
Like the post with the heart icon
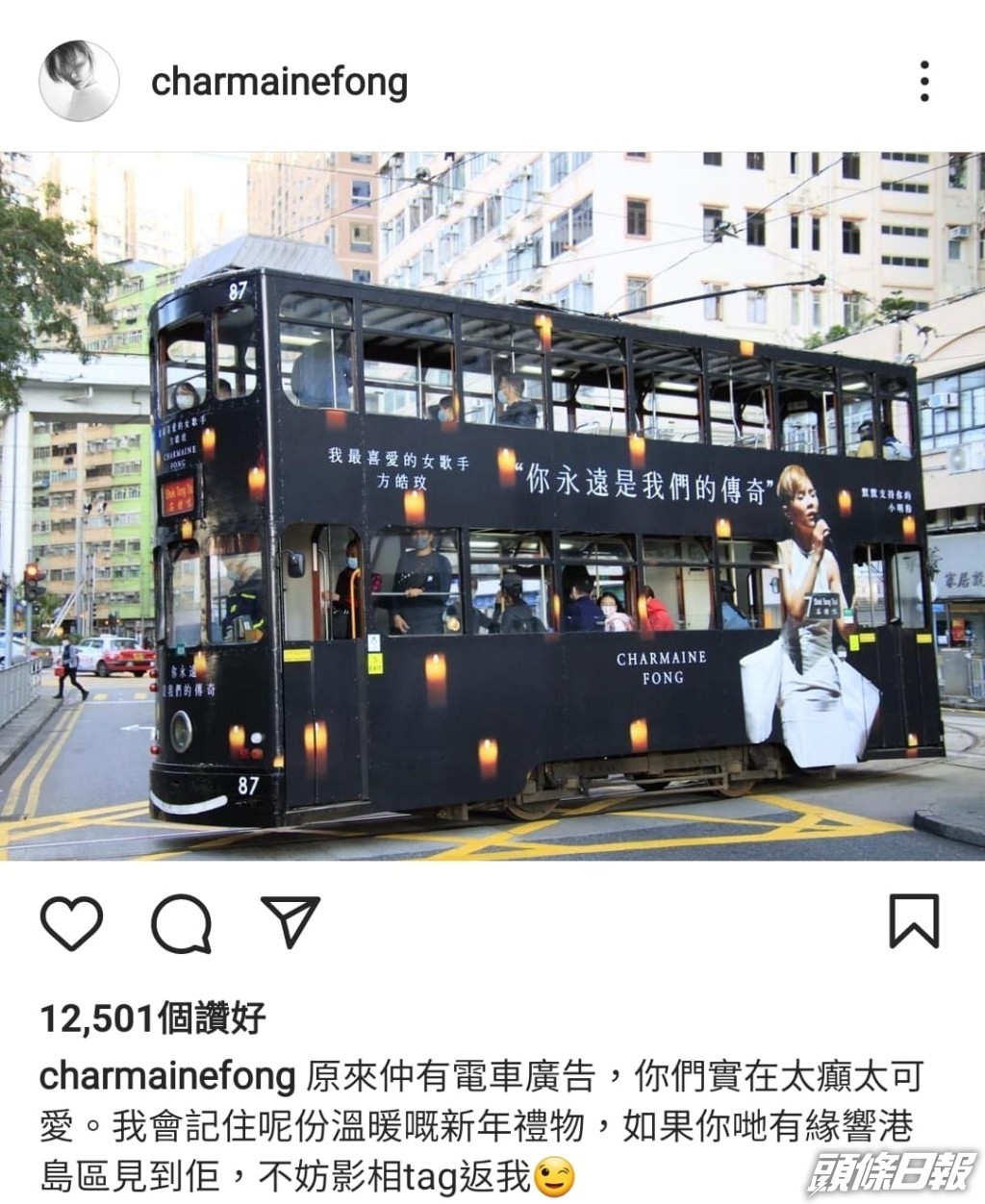[x=72, y=922]
